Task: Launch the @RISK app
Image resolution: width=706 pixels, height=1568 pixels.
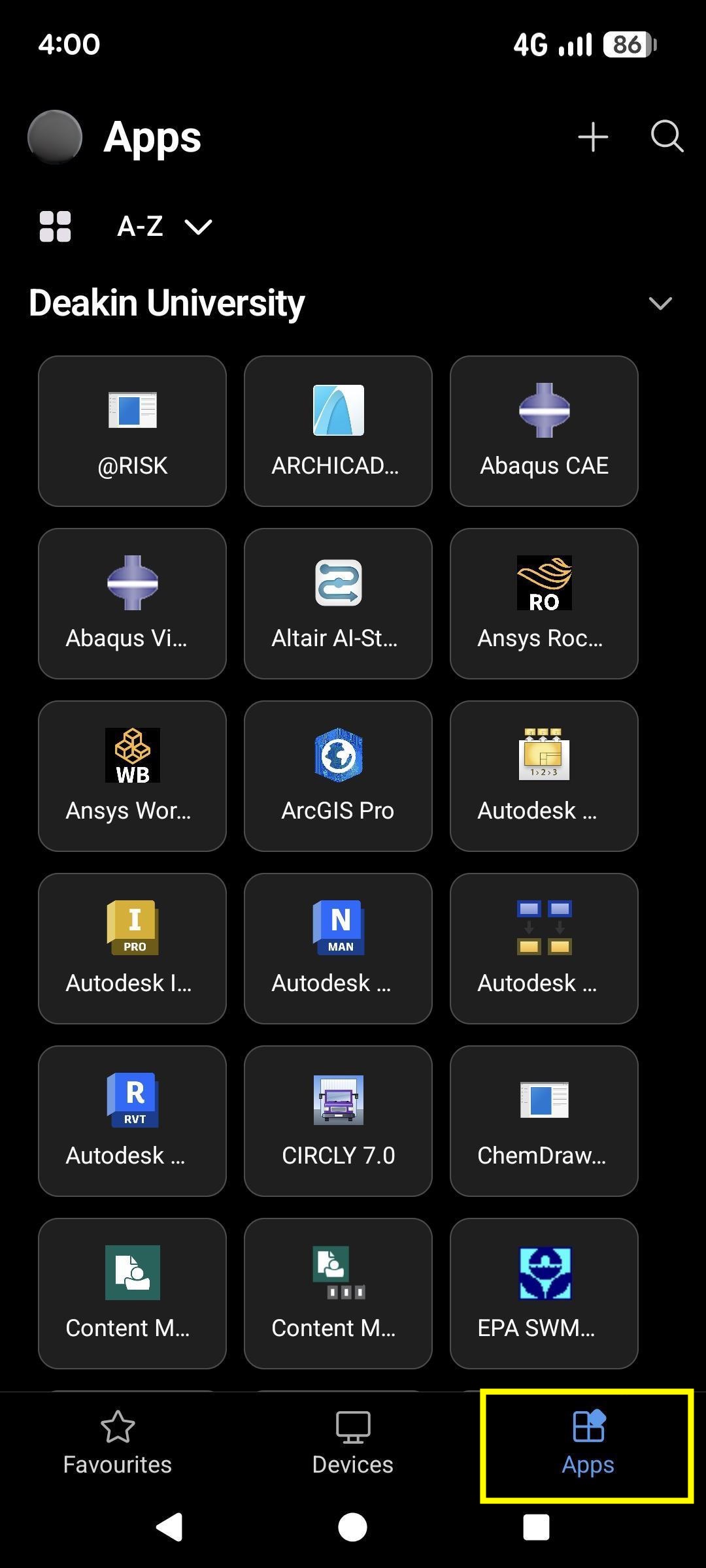Action: [x=133, y=431]
